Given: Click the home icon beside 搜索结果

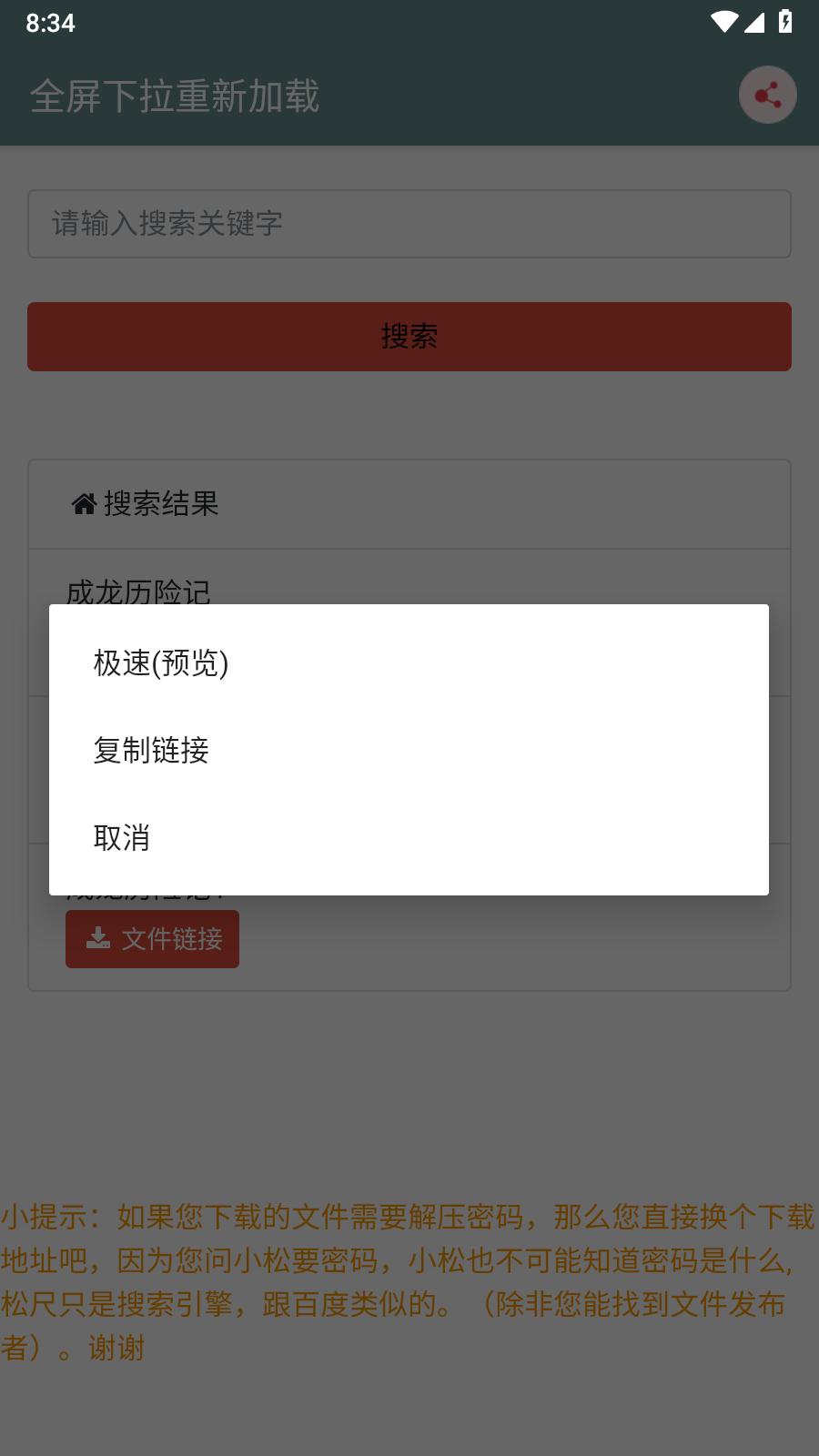Looking at the screenshot, I should (x=83, y=503).
